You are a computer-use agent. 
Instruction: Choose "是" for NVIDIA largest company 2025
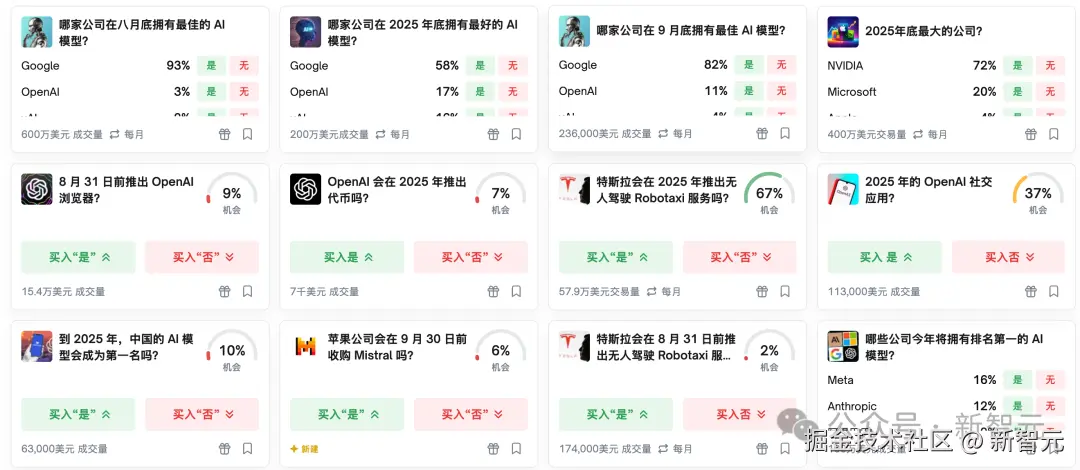click(x=1018, y=66)
